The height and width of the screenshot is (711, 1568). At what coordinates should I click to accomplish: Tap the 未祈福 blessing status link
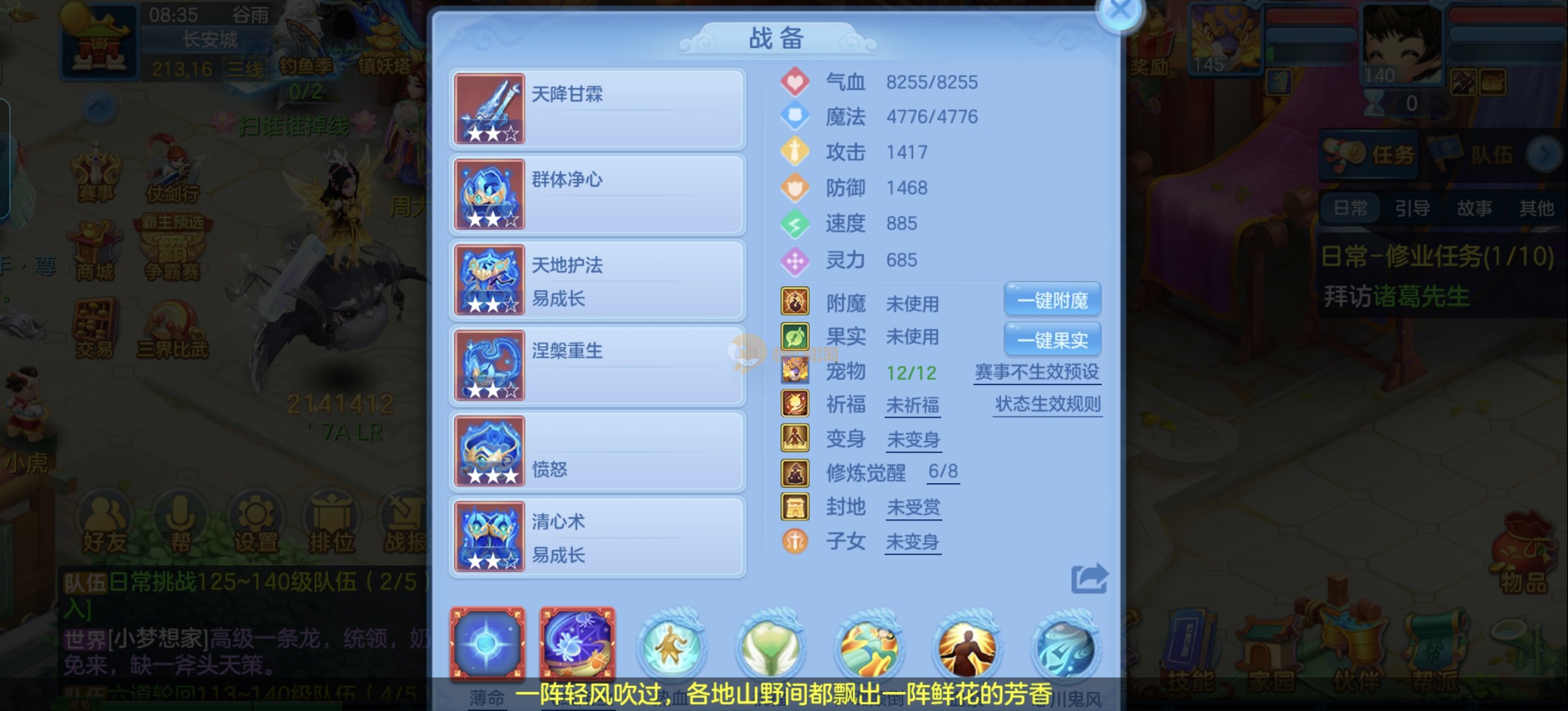tap(912, 405)
